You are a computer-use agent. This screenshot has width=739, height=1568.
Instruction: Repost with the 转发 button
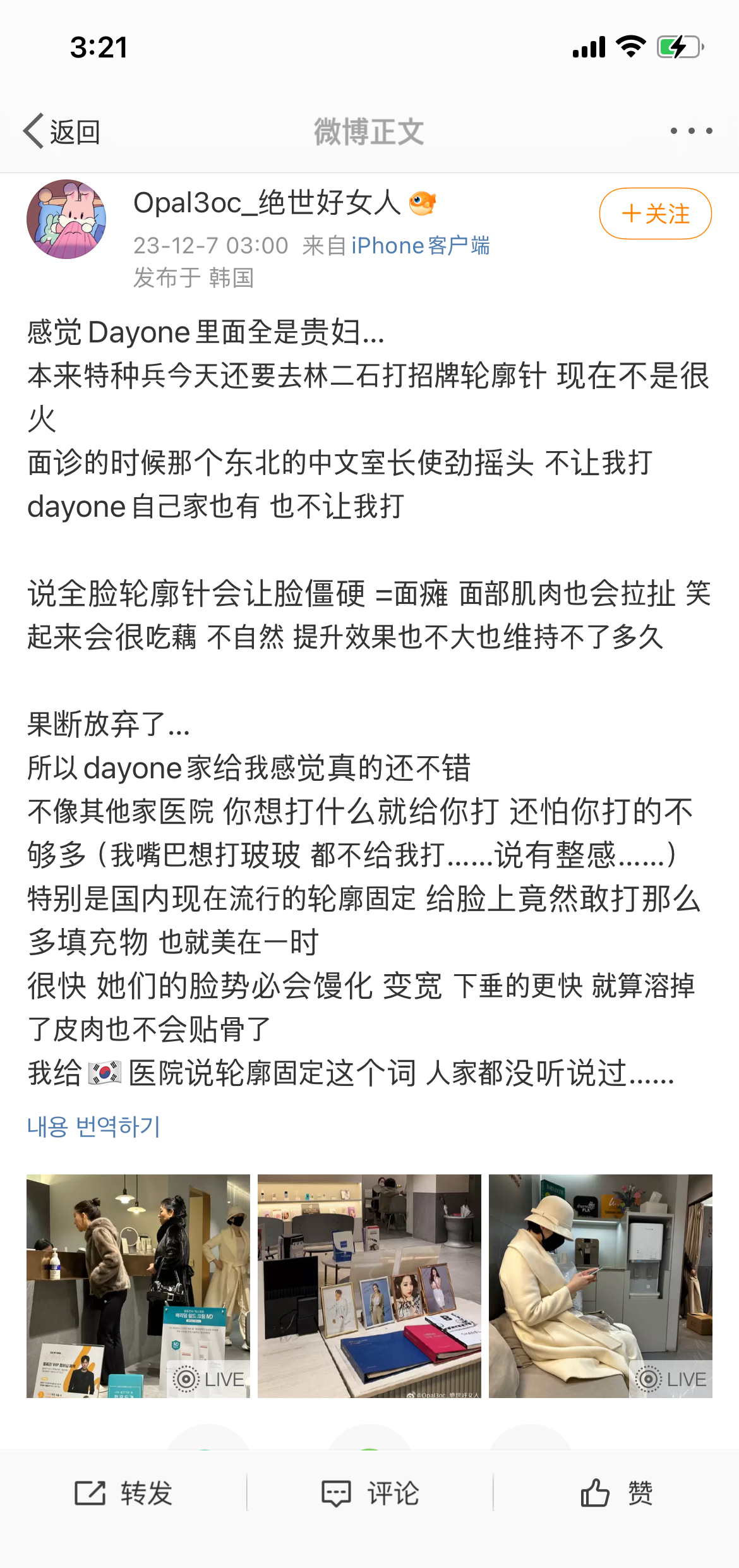pyautogui.click(x=124, y=1493)
